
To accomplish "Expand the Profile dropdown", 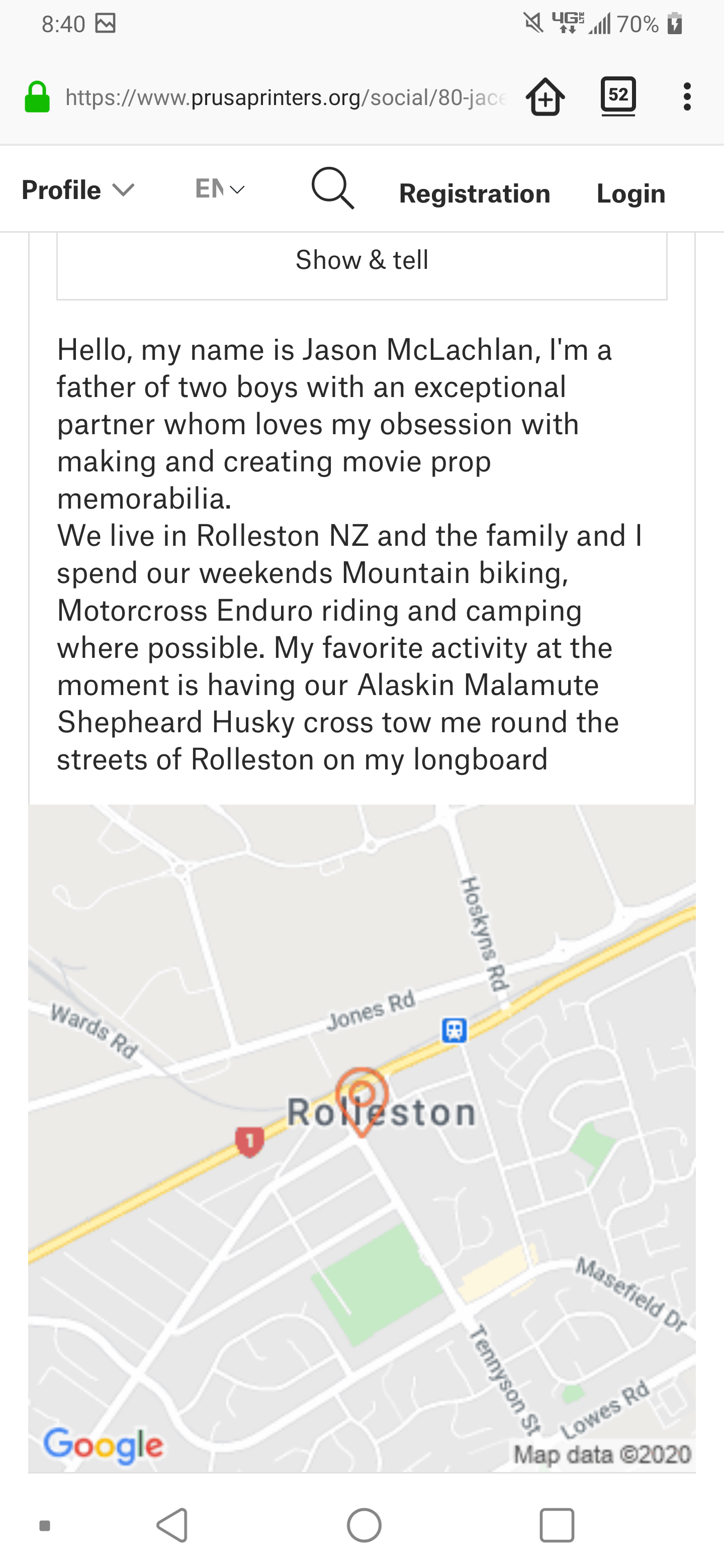I will point(77,190).
